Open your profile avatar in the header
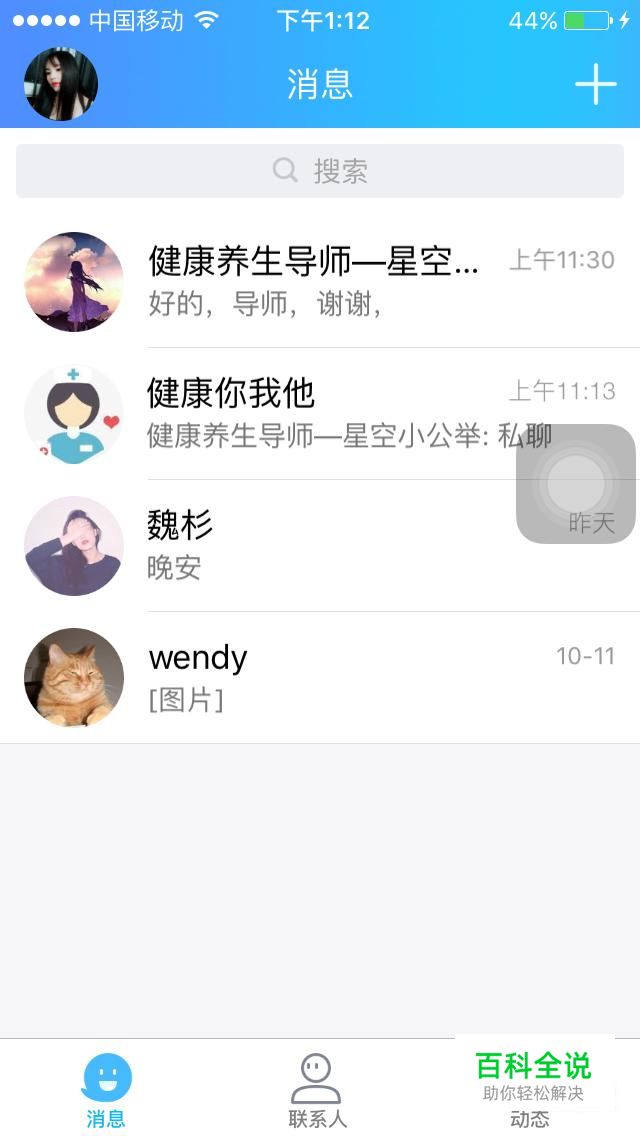 click(x=61, y=84)
